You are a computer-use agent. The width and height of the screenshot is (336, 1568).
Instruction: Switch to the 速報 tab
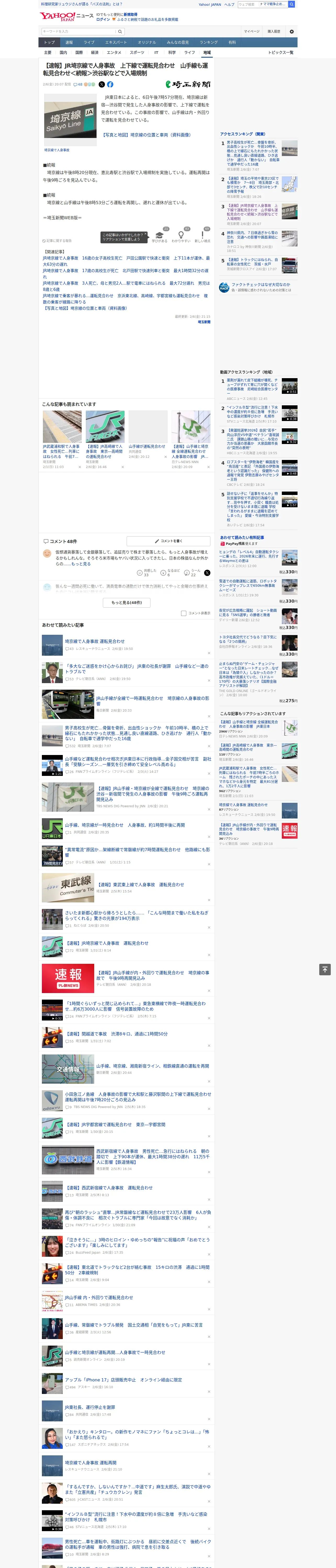[x=69, y=43]
